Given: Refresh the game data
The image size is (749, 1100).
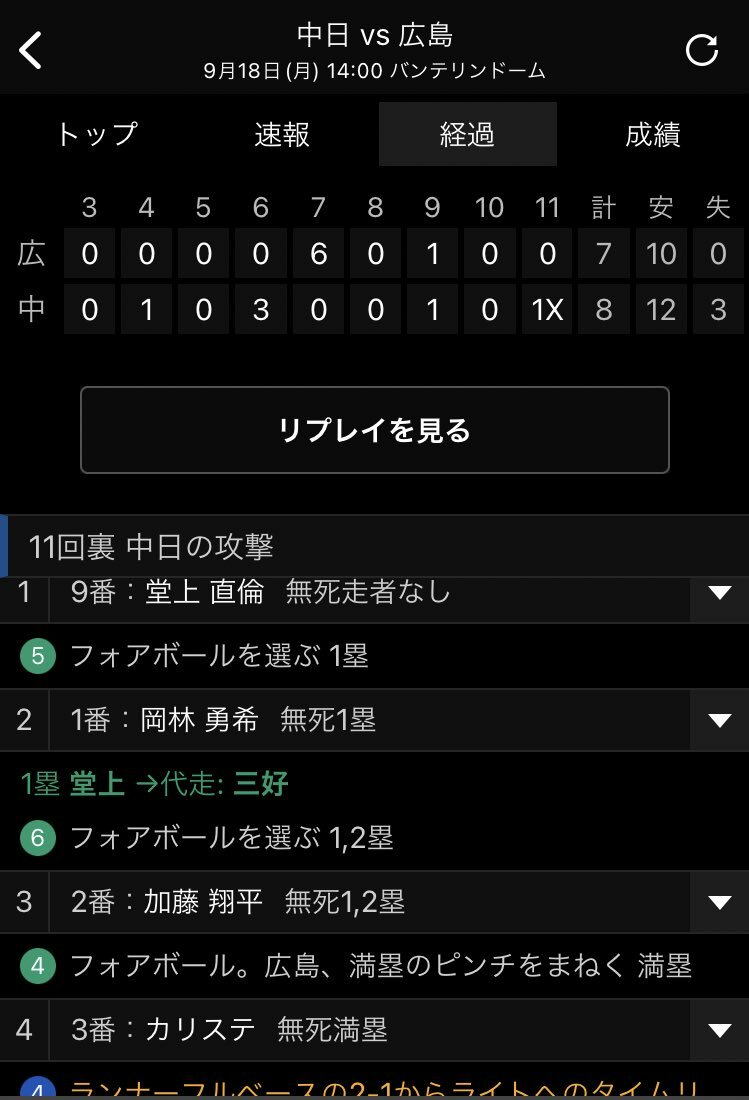Looking at the screenshot, I should click(x=702, y=50).
